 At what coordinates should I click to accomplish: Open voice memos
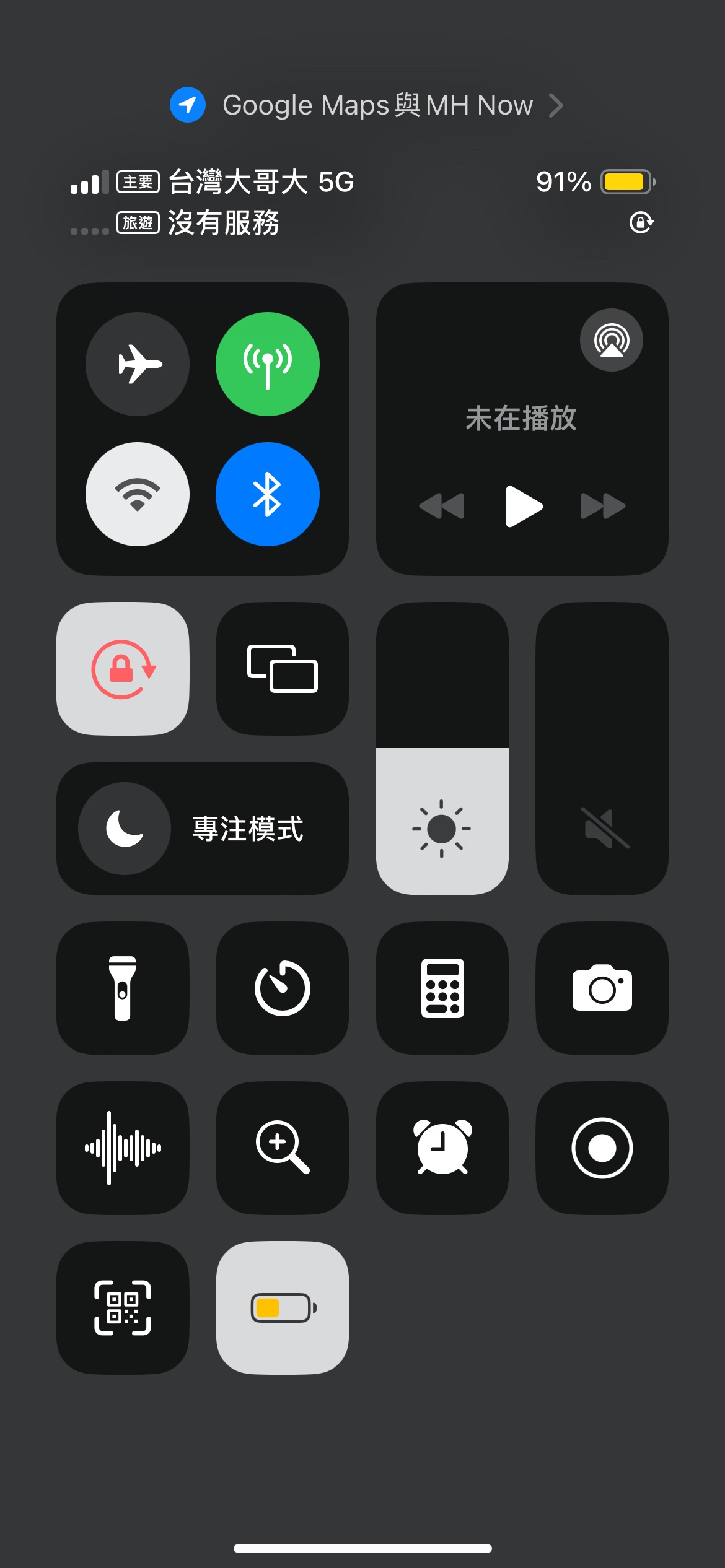(x=123, y=1148)
